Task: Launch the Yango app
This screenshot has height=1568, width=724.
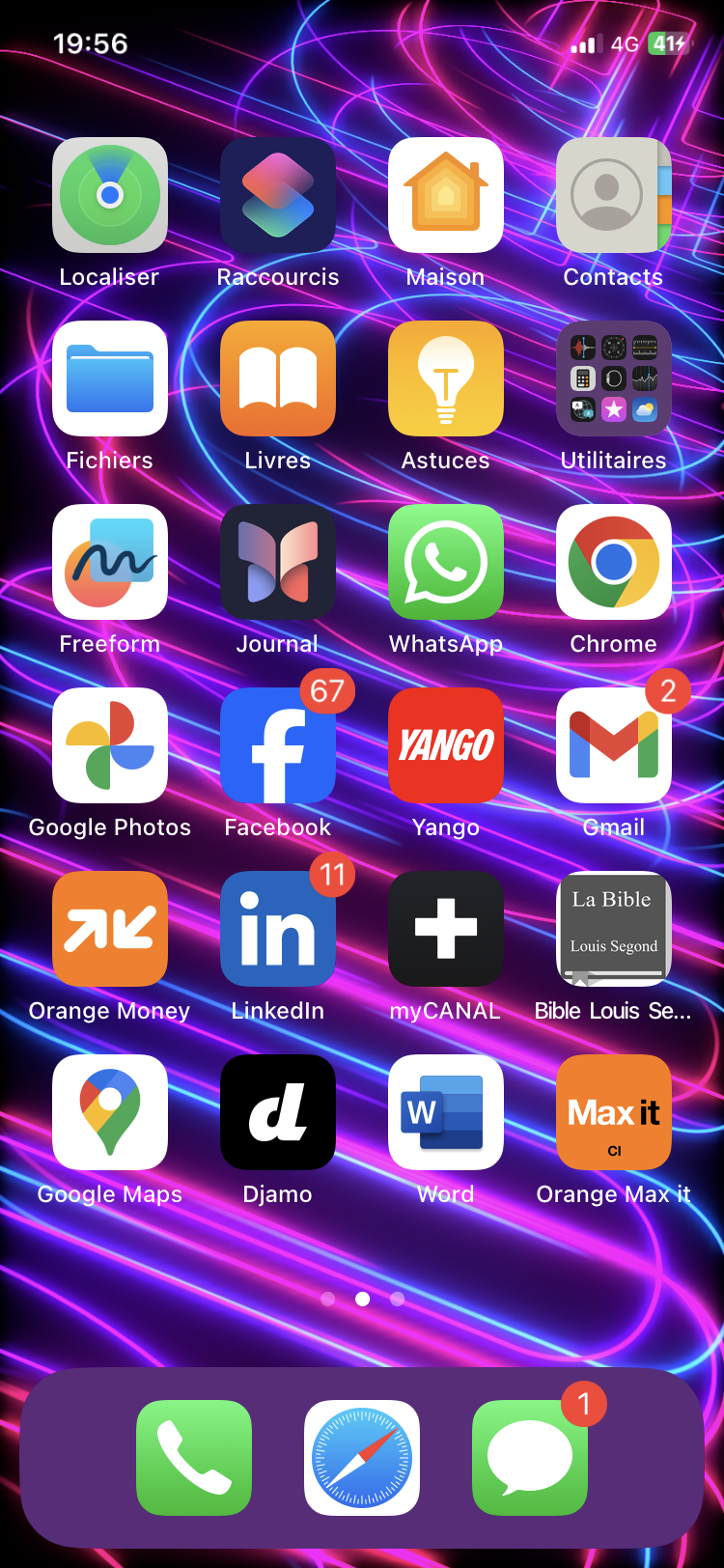Action: 446,745
